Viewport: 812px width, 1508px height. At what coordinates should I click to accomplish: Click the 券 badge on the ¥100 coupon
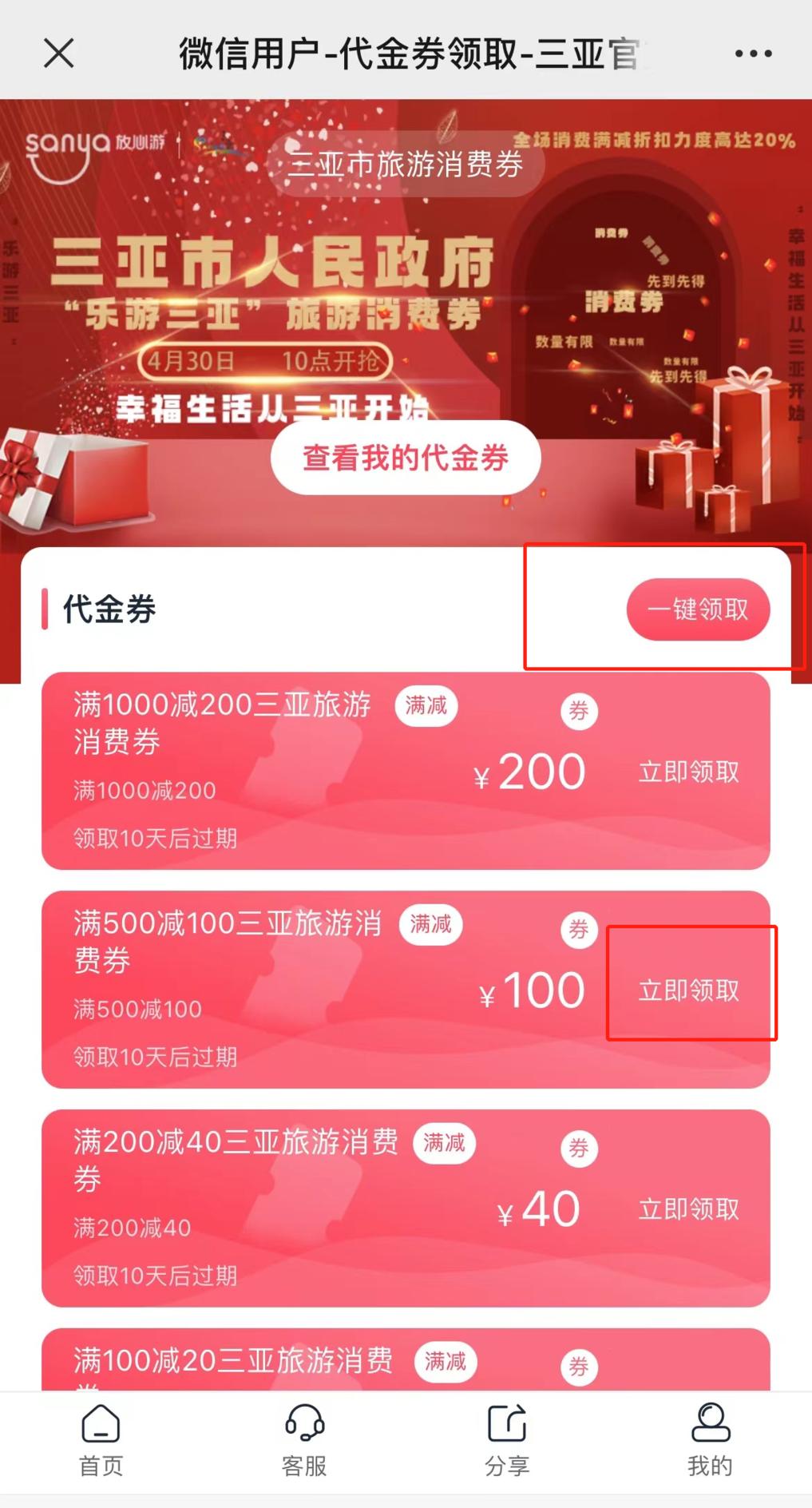pyautogui.click(x=579, y=929)
